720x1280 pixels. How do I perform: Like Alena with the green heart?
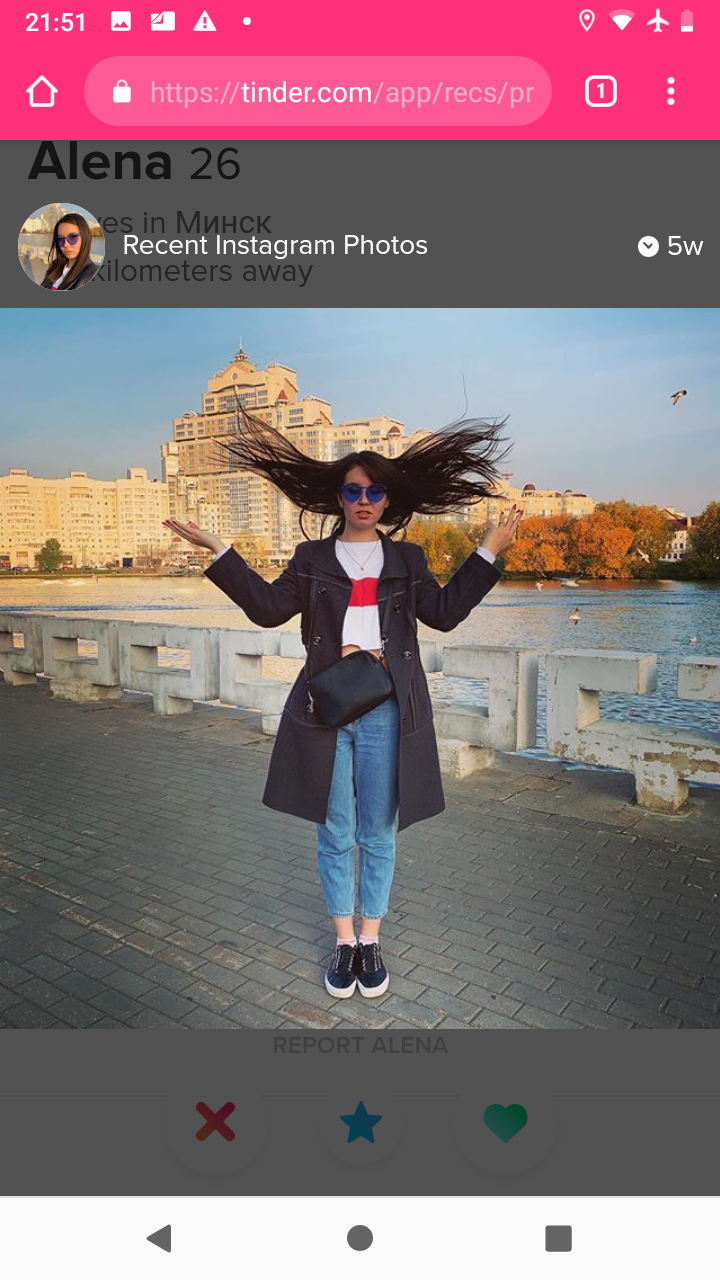point(505,1122)
